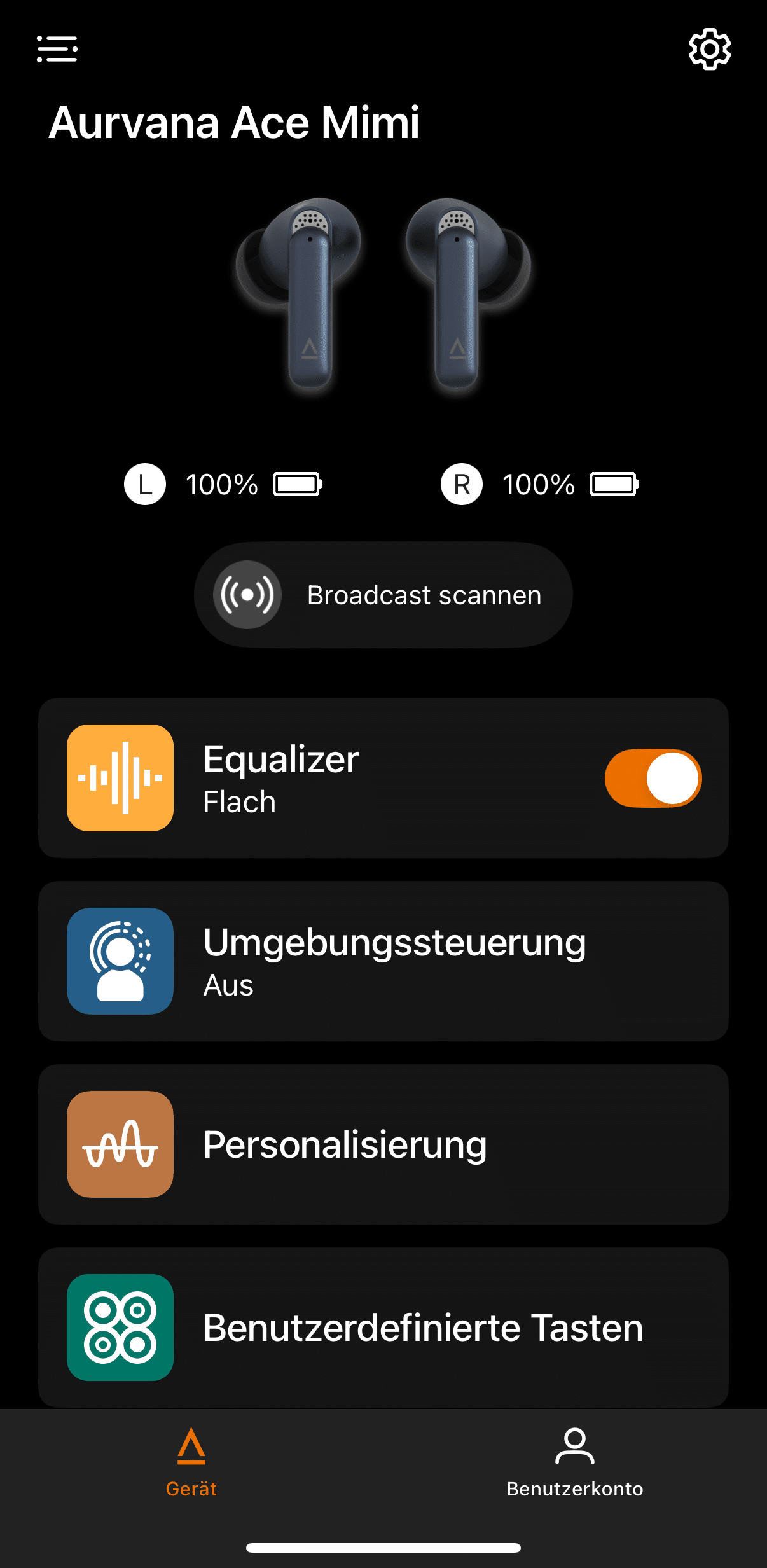Tap the Broadcast scannen button
The width and height of the screenshot is (767, 1568).
(383, 595)
